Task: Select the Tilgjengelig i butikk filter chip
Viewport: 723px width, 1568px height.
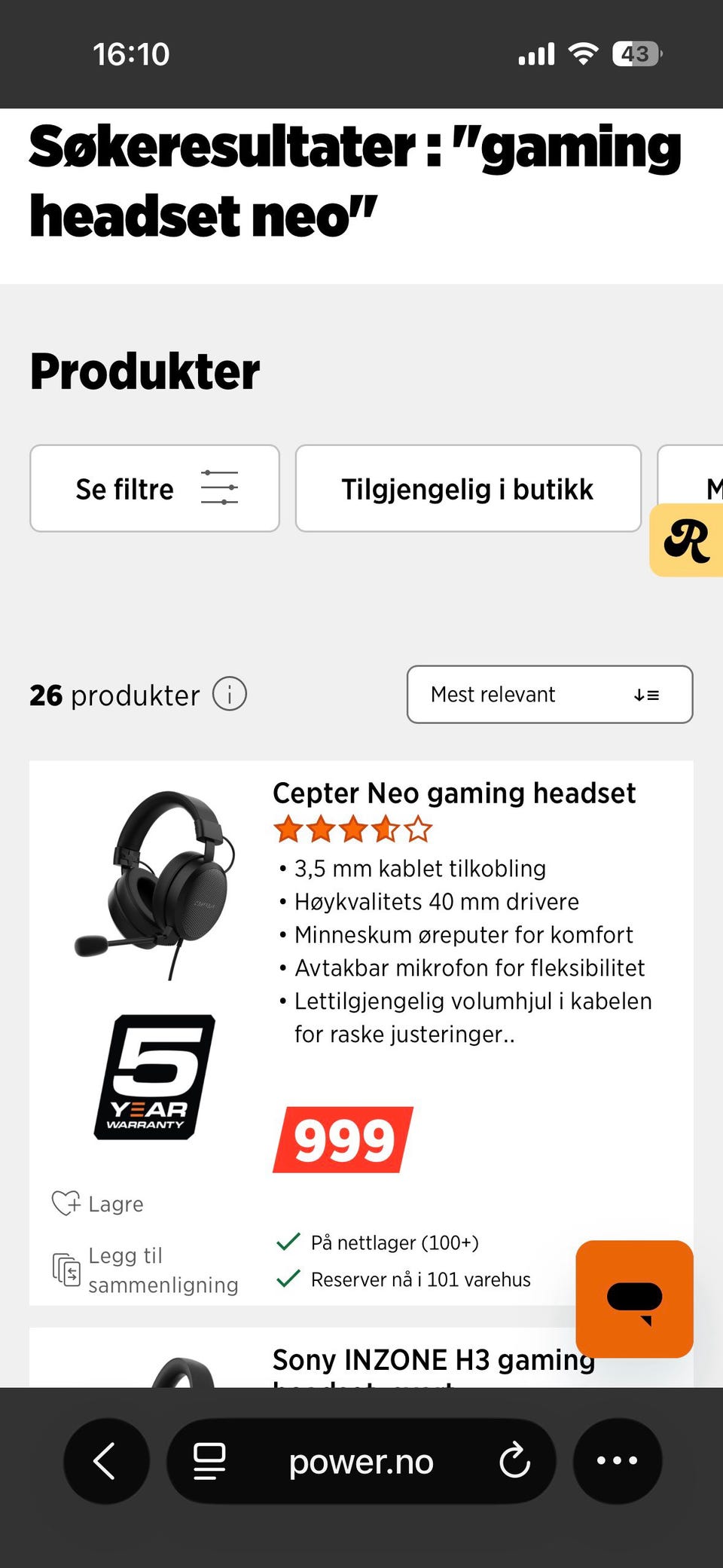Action: pos(468,488)
